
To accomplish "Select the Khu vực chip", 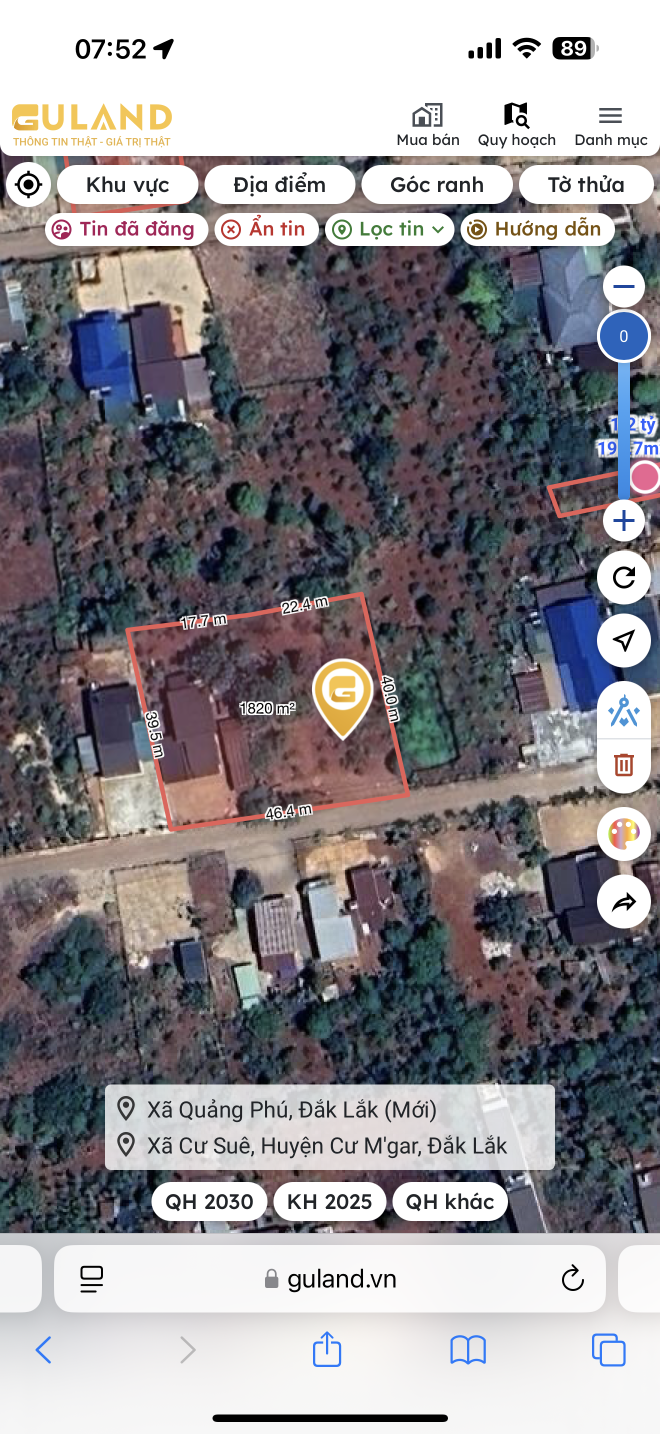I will 127,185.
